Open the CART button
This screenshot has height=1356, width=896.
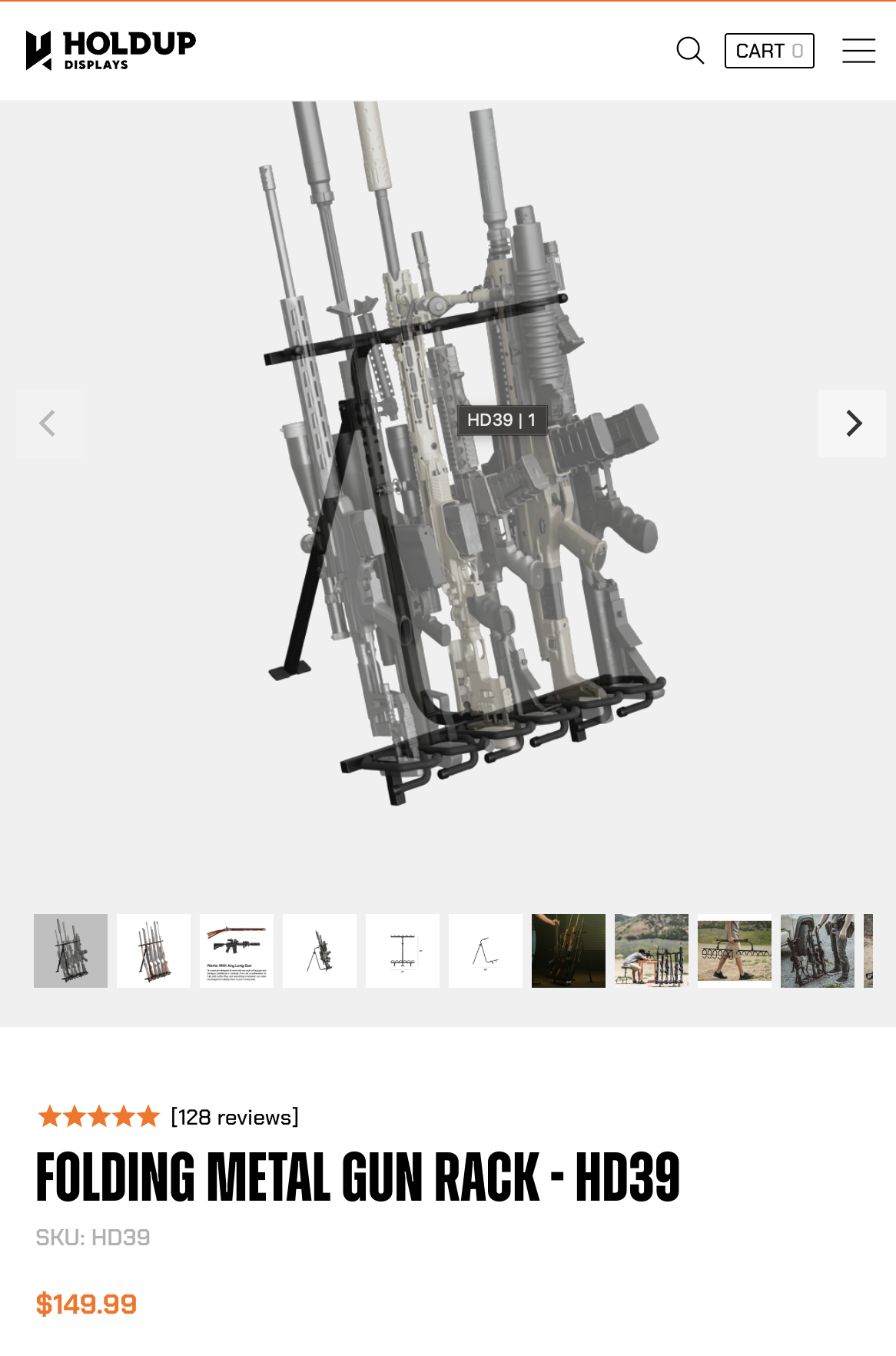[x=769, y=51]
